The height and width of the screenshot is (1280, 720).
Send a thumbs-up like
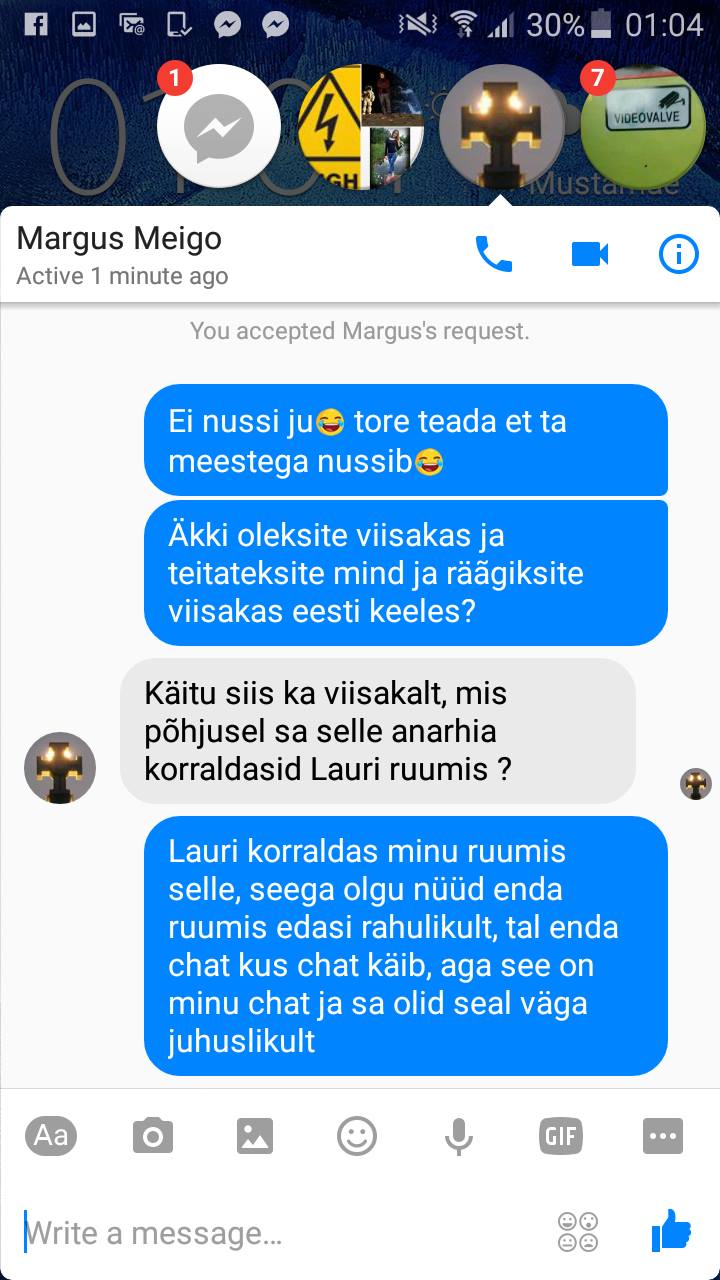(x=671, y=1231)
